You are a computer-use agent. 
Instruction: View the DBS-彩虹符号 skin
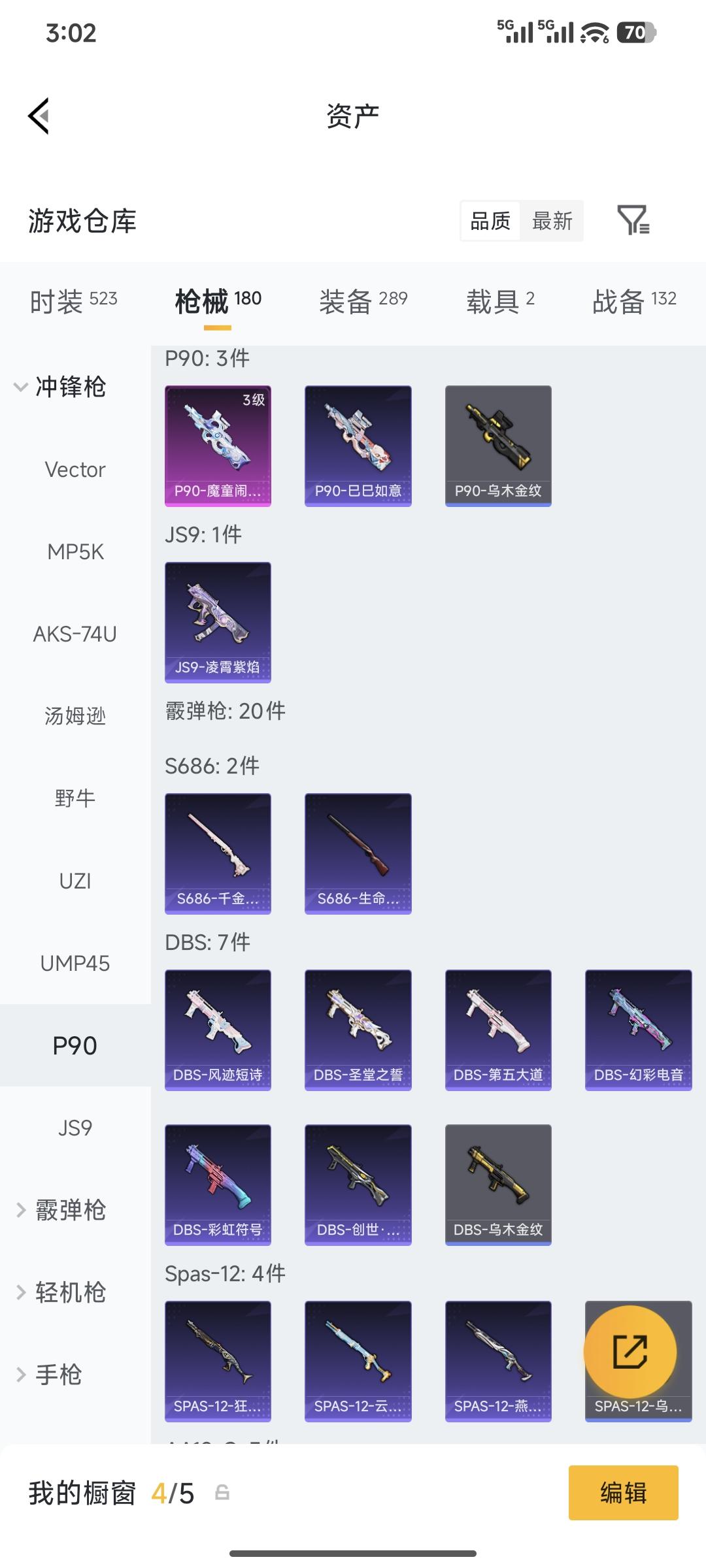pos(218,1184)
